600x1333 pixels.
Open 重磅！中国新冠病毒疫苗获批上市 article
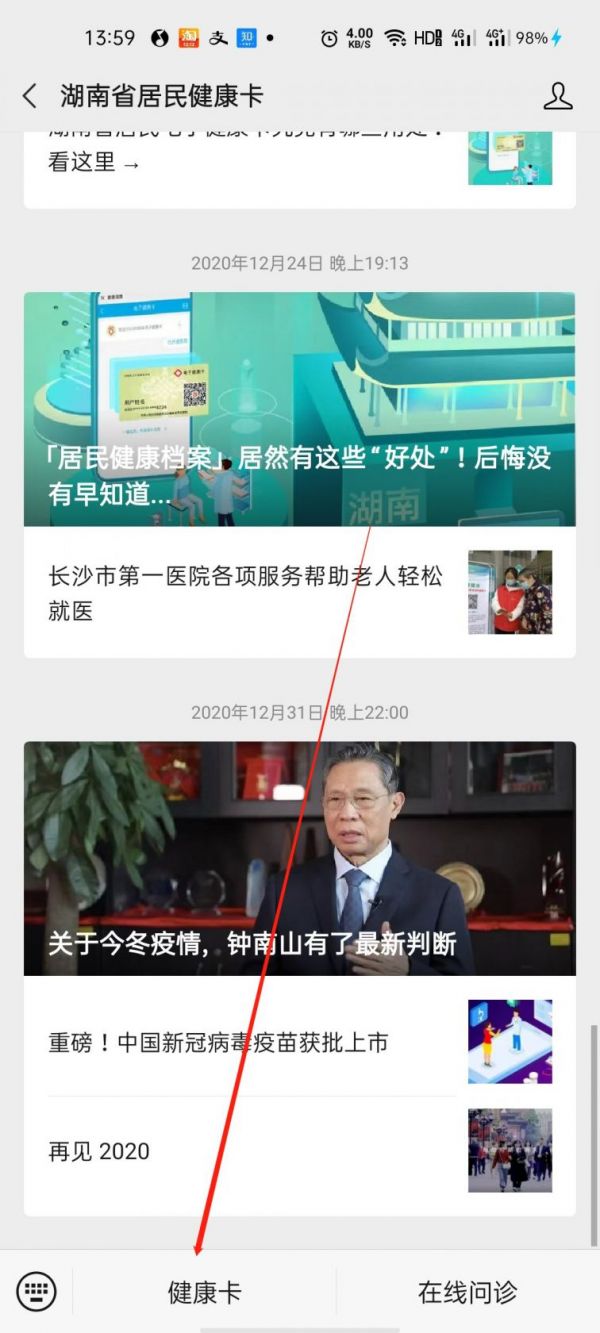tap(250, 1042)
